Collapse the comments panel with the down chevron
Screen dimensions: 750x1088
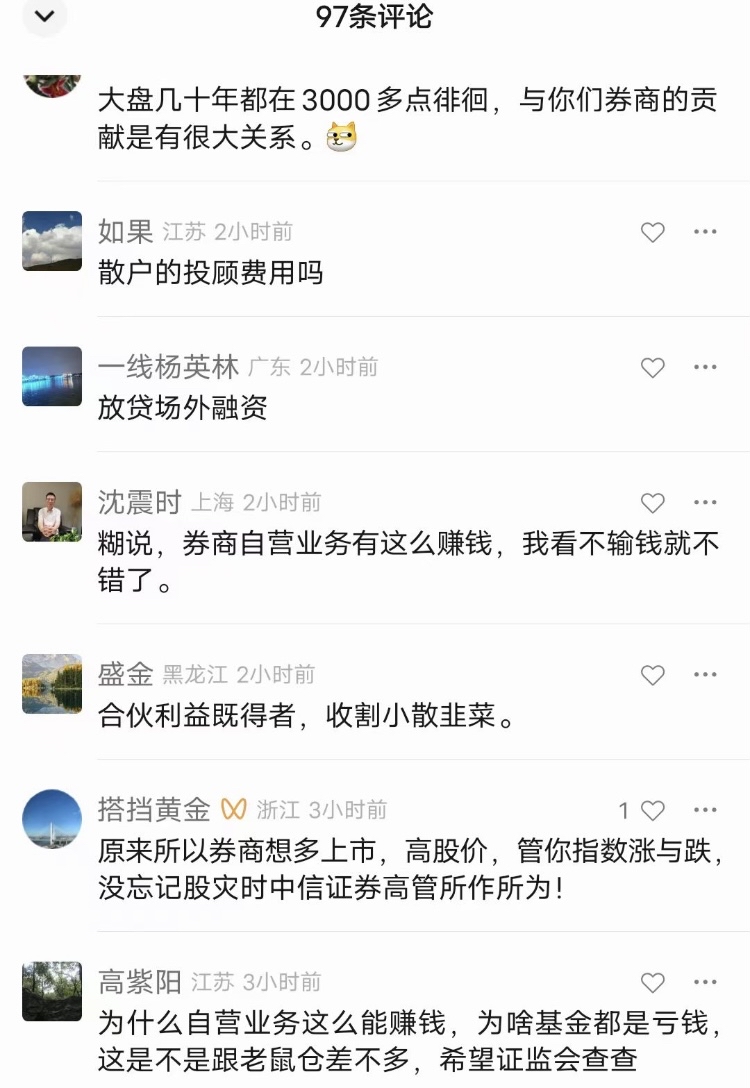click(x=44, y=16)
